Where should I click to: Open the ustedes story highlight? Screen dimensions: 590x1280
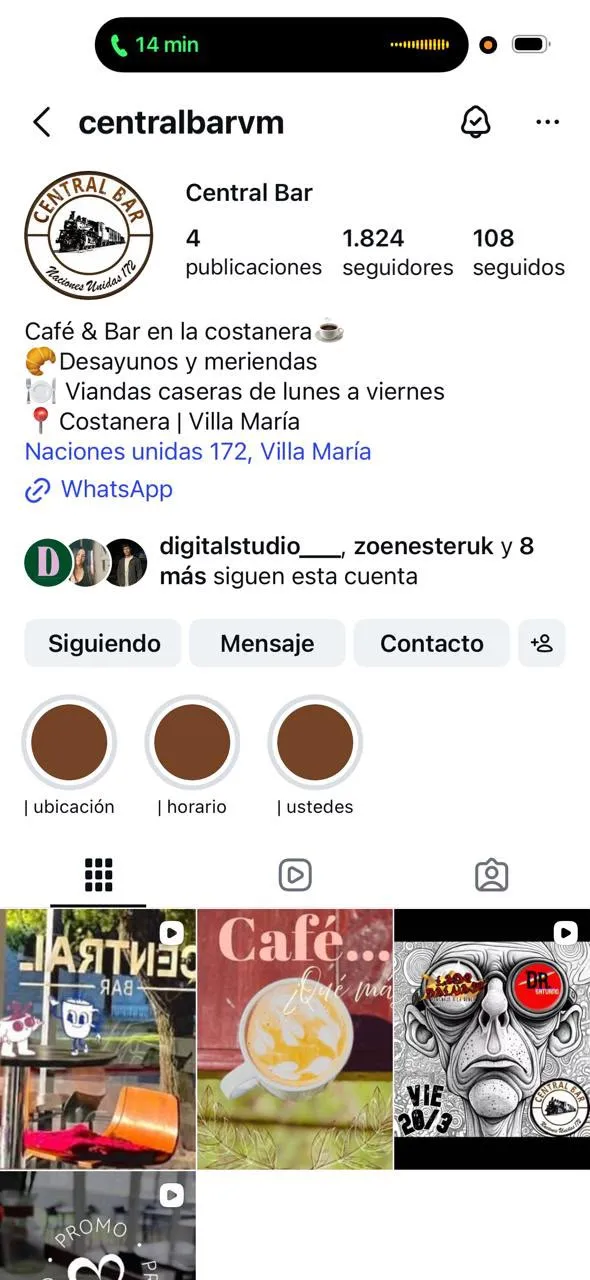click(315, 742)
